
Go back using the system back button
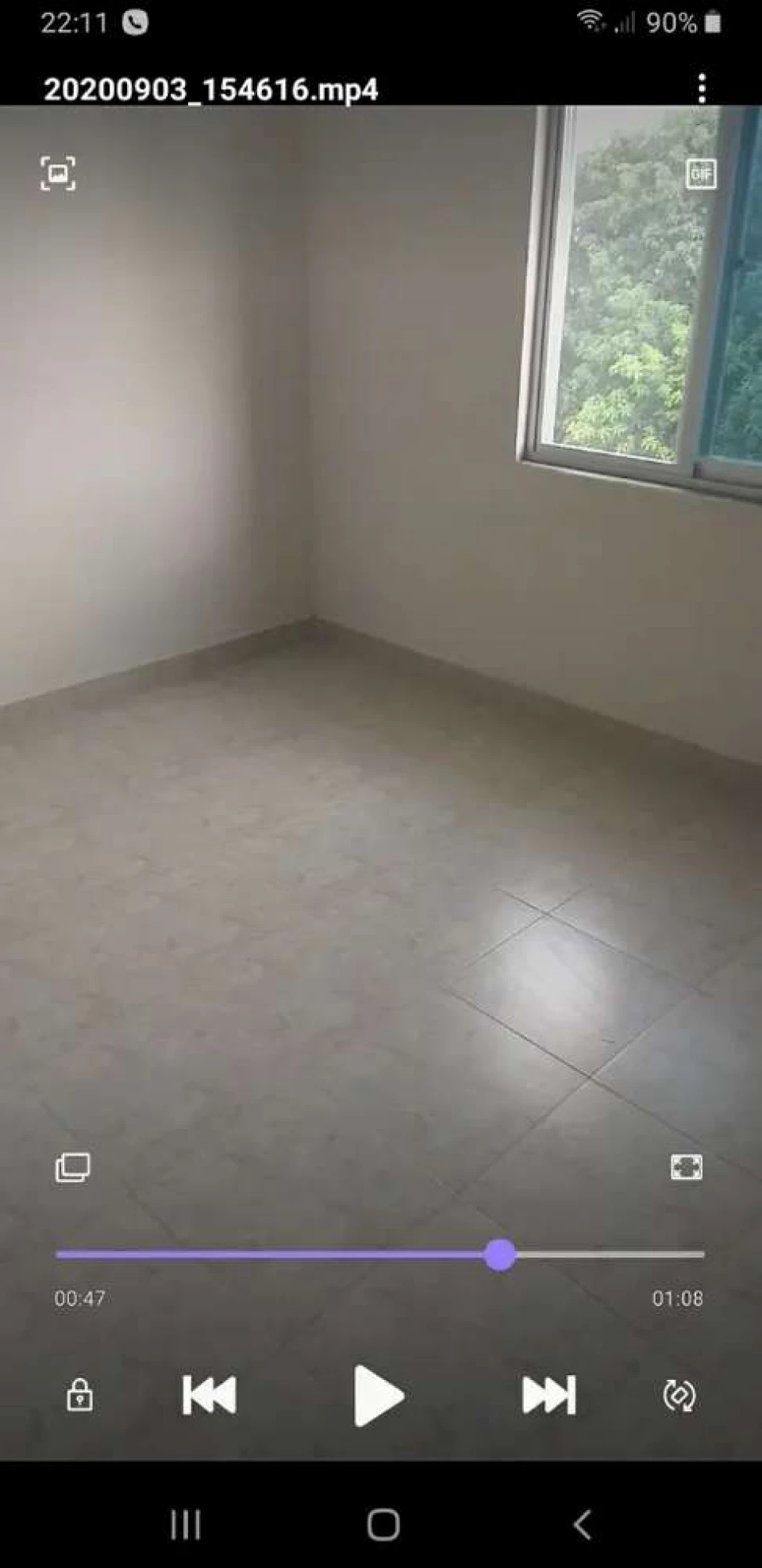point(582,1524)
